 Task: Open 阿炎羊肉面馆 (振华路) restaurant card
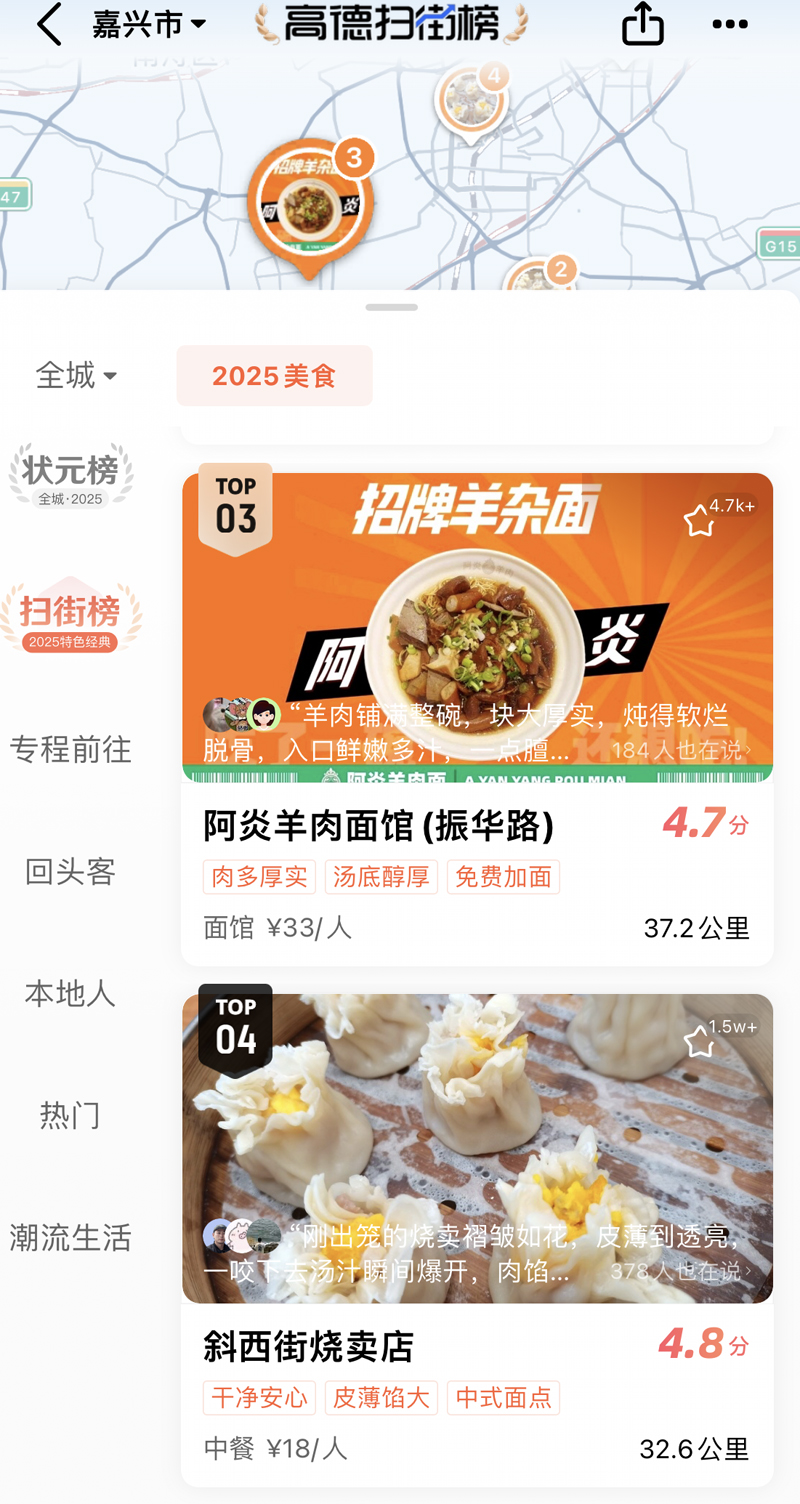click(378, 826)
